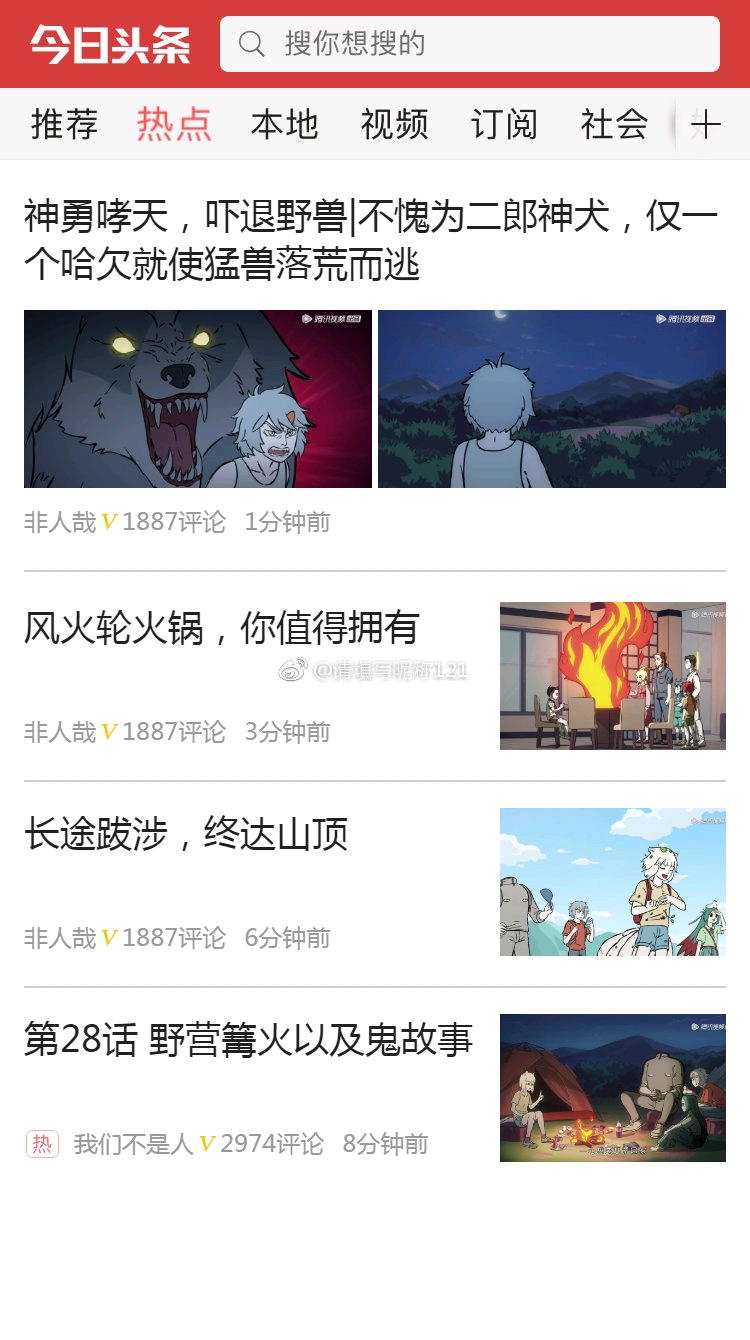This screenshot has height=1340, width=750.
Task: Go to the 视频 tab
Action: point(395,124)
